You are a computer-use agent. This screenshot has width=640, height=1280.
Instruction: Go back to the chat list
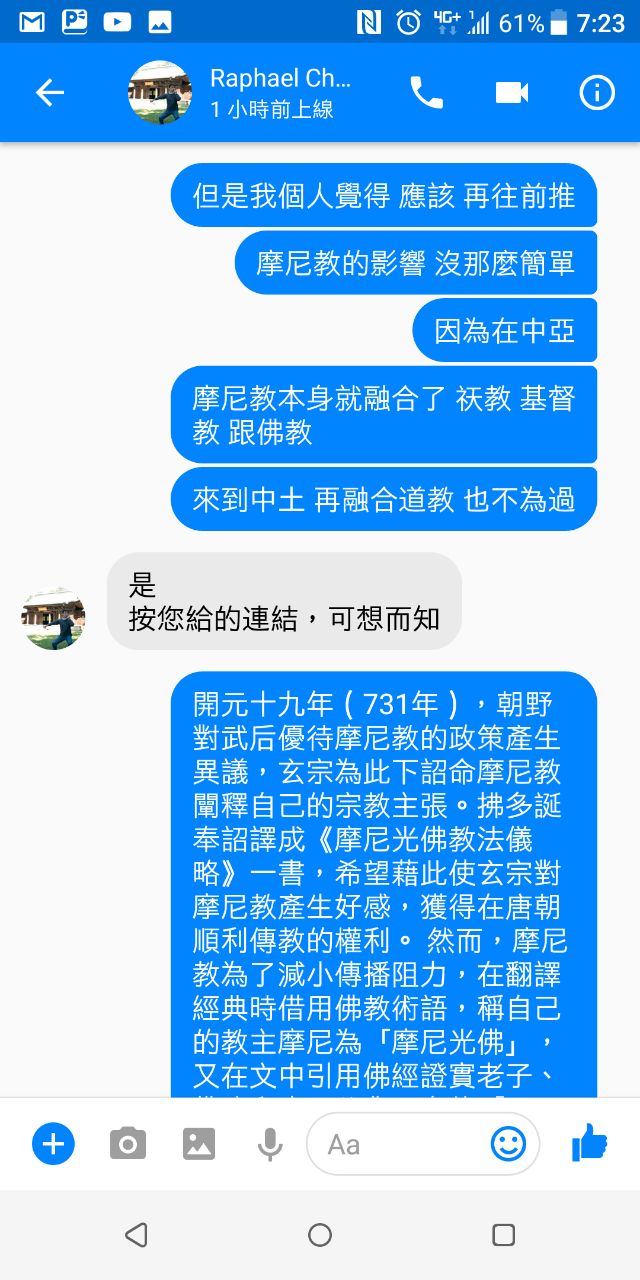point(50,93)
